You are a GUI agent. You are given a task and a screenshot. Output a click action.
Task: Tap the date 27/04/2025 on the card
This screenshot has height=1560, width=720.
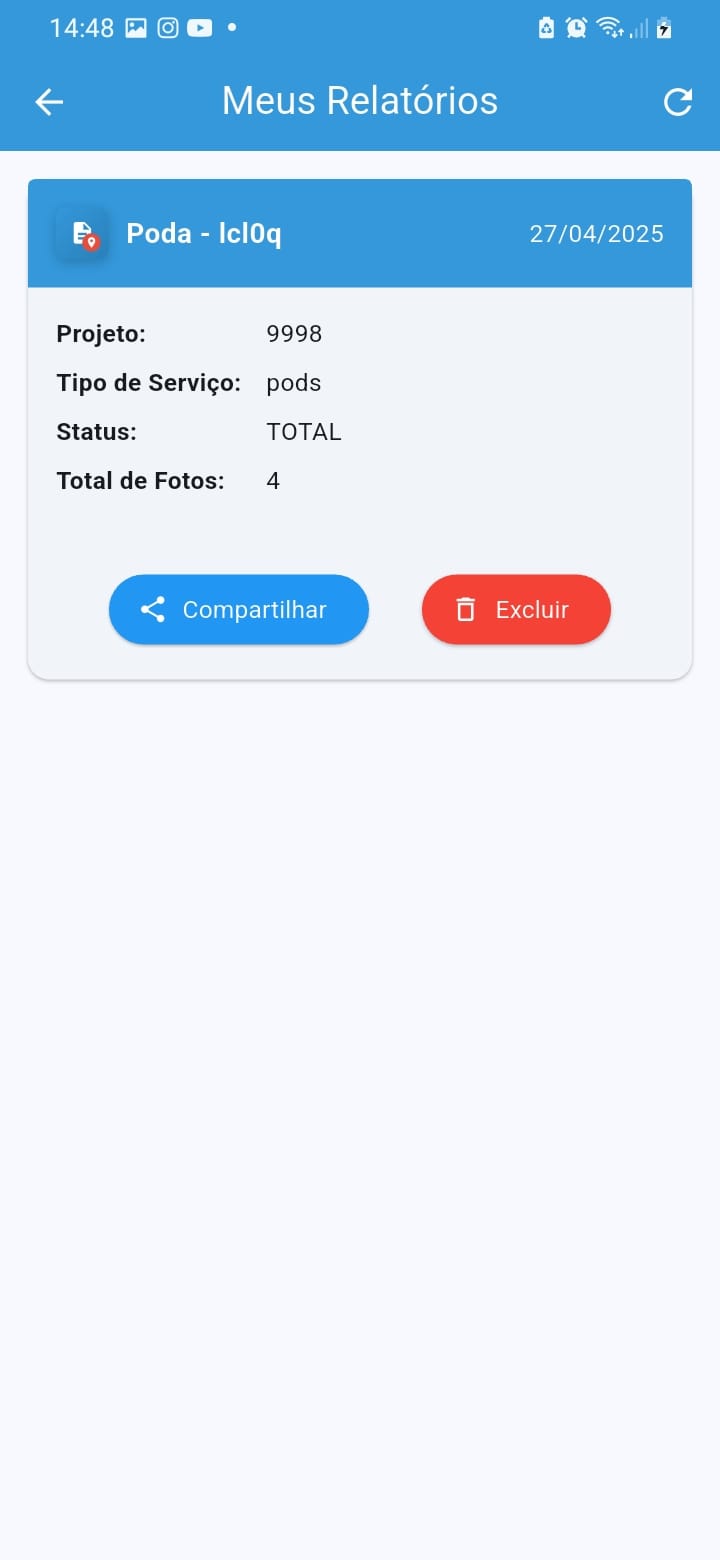[596, 233]
